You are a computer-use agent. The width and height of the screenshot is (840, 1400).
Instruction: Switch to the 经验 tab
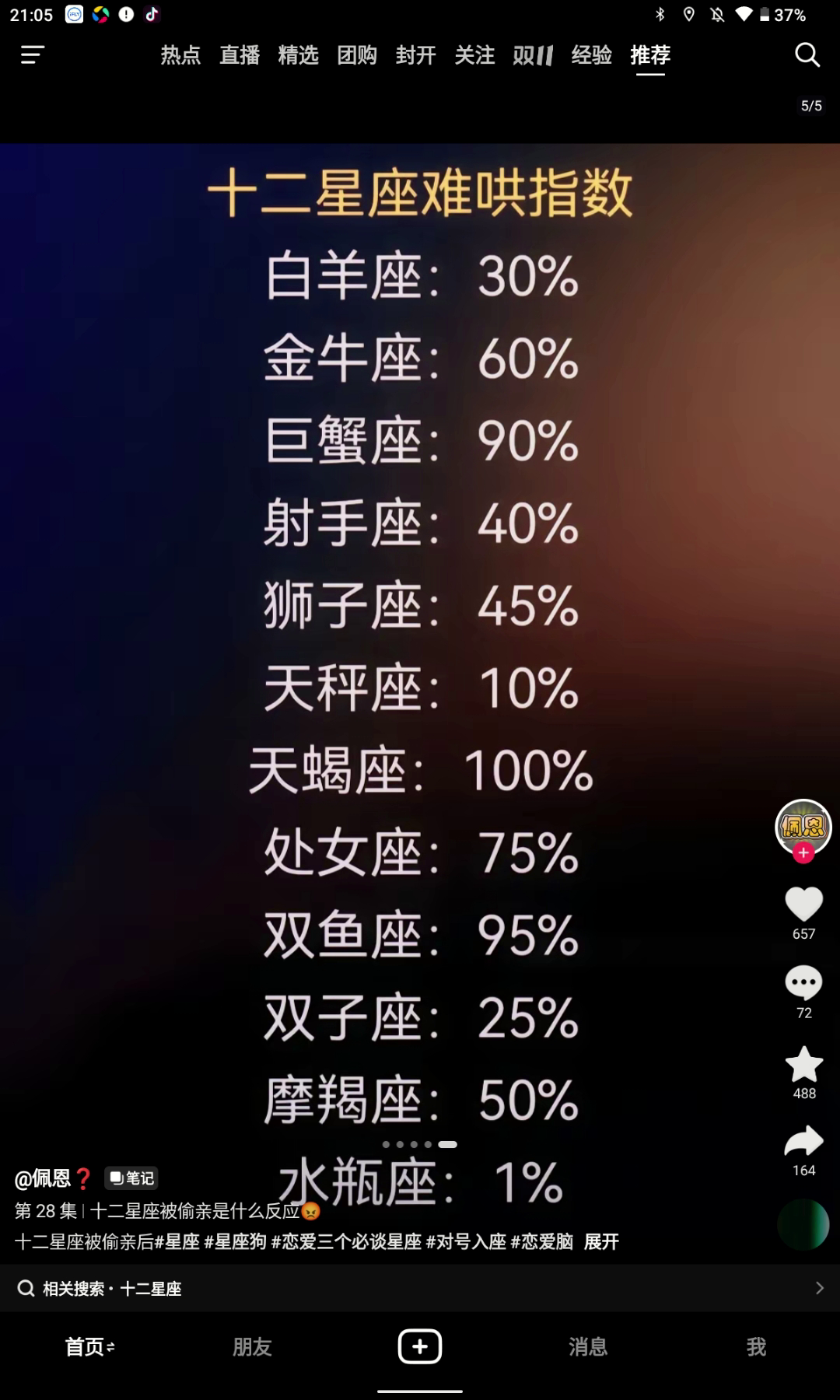coord(592,55)
